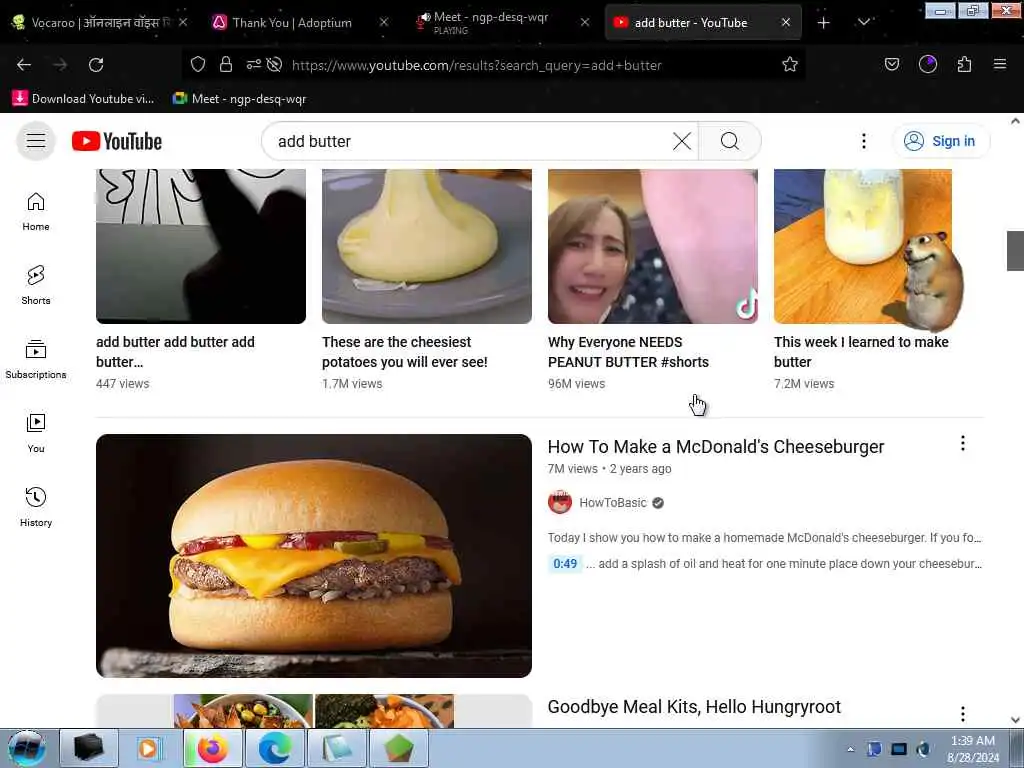View watch History
This screenshot has height=768, width=1024.
tap(36, 507)
